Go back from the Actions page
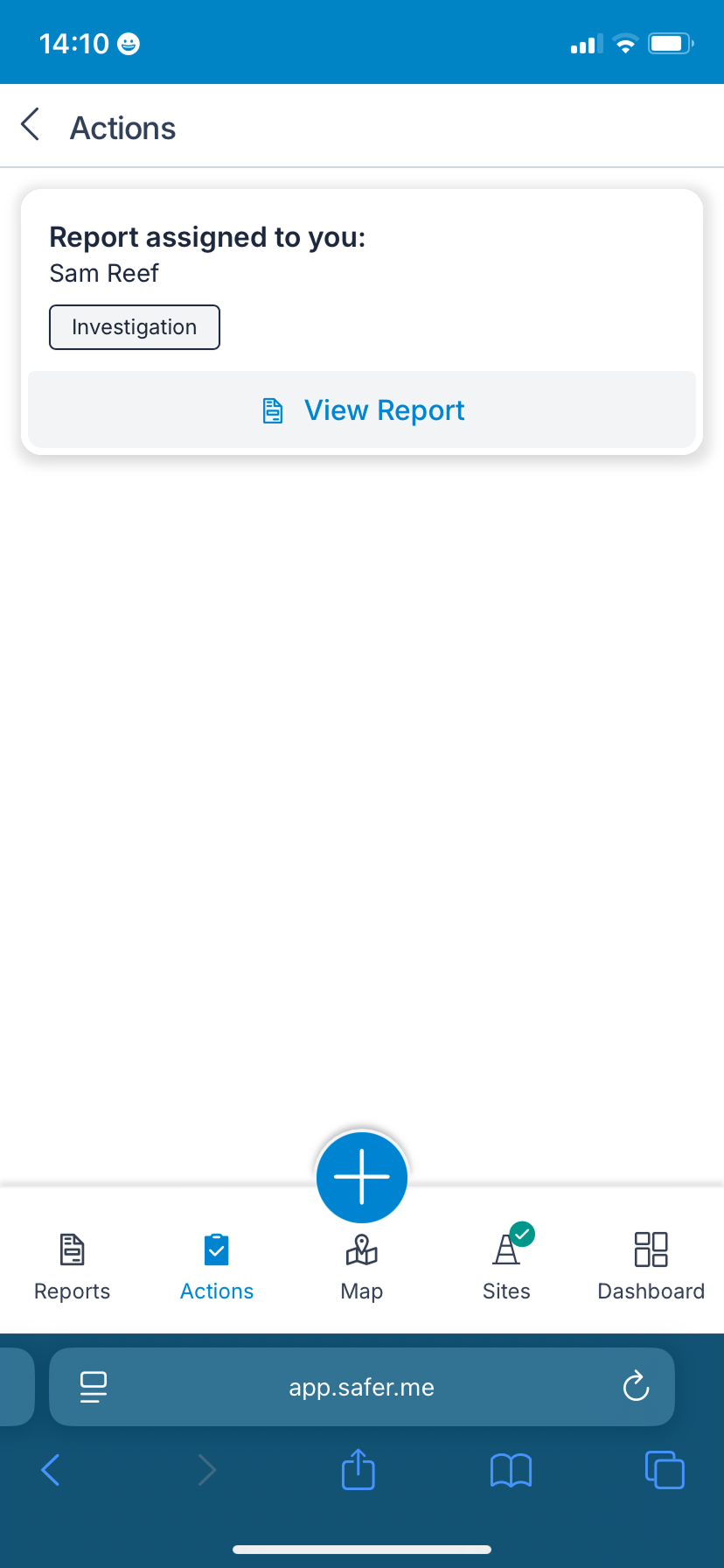 coord(31,125)
